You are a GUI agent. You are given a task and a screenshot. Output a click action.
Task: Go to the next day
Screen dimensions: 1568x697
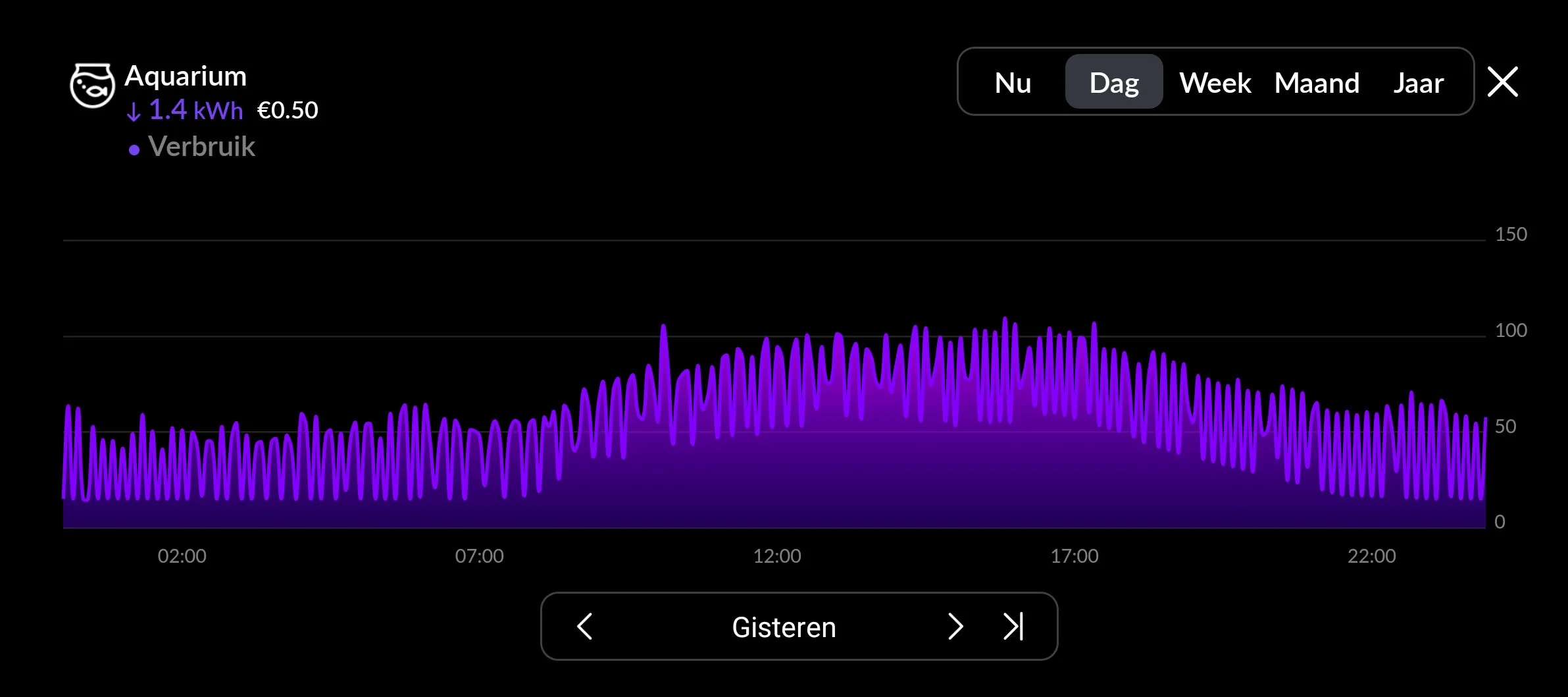(955, 627)
